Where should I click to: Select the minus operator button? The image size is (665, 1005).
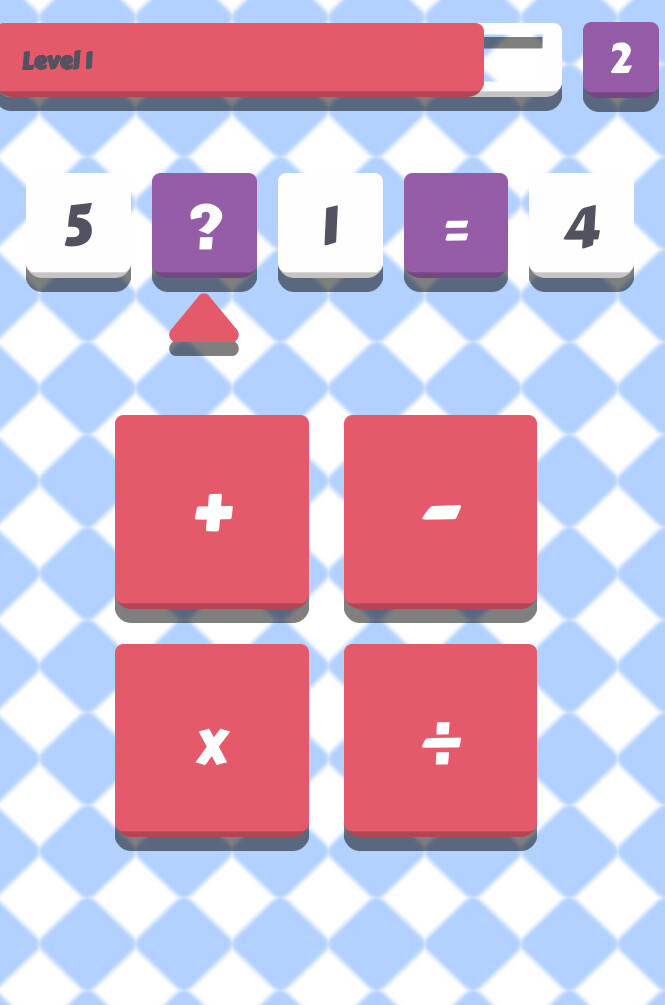440,511
